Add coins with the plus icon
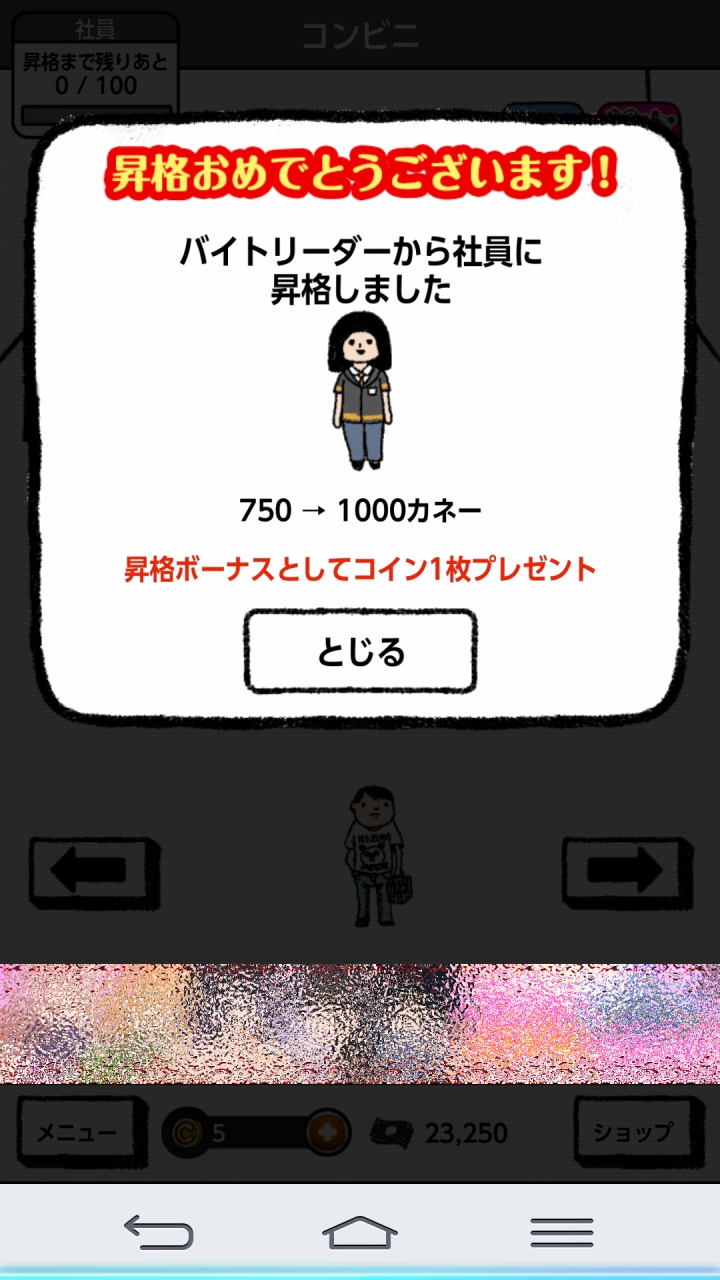 [x=328, y=1133]
